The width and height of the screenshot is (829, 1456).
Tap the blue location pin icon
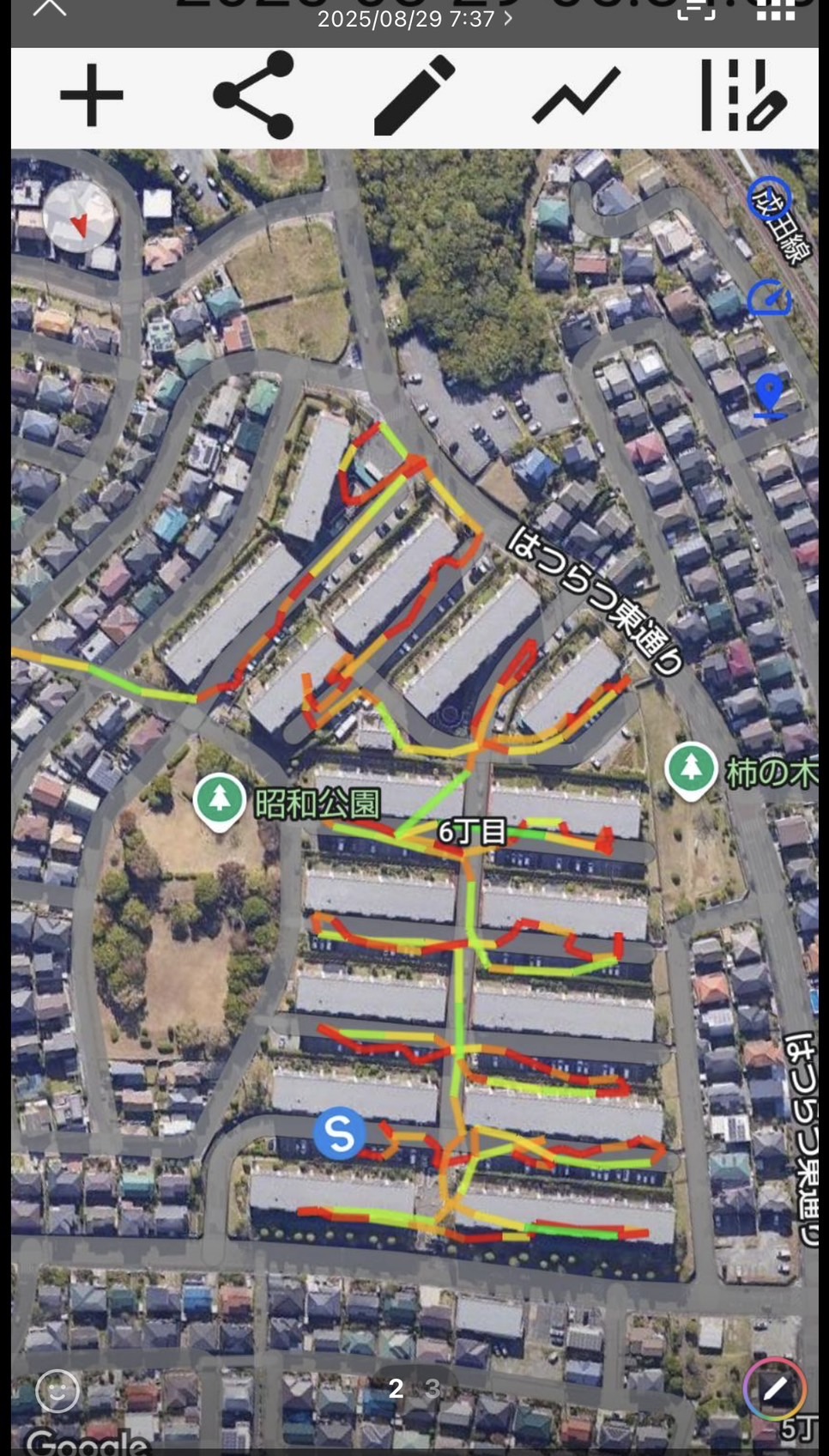pos(770,395)
